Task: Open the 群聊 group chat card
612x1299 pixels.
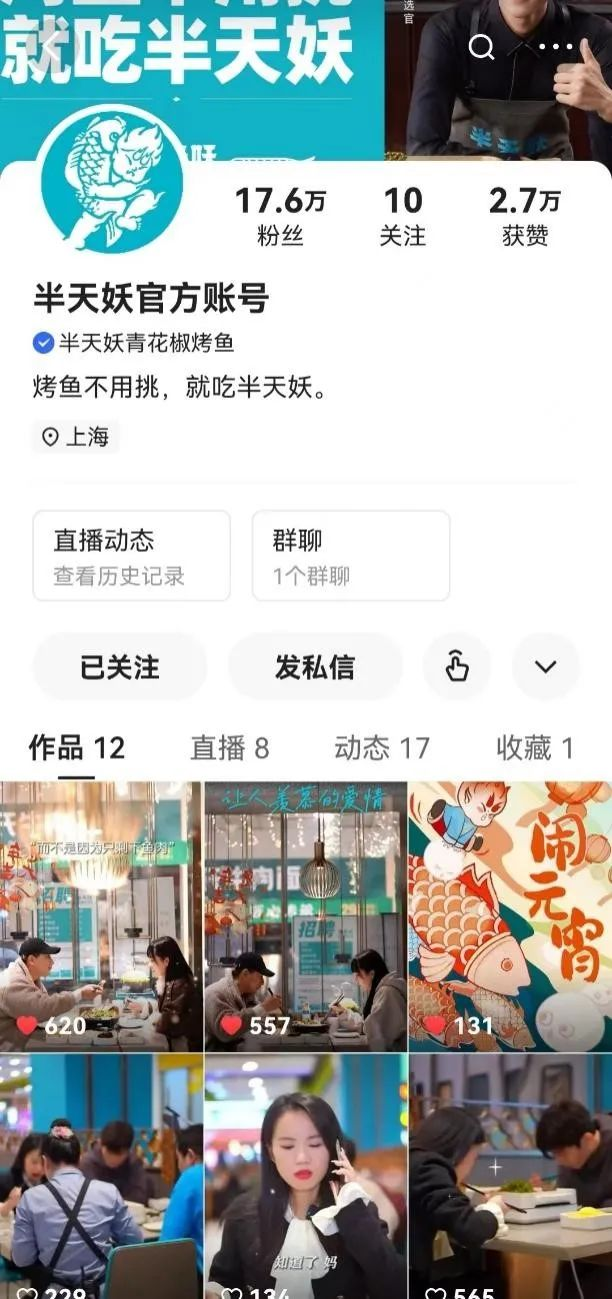Action: pyautogui.click(x=350, y=556)
